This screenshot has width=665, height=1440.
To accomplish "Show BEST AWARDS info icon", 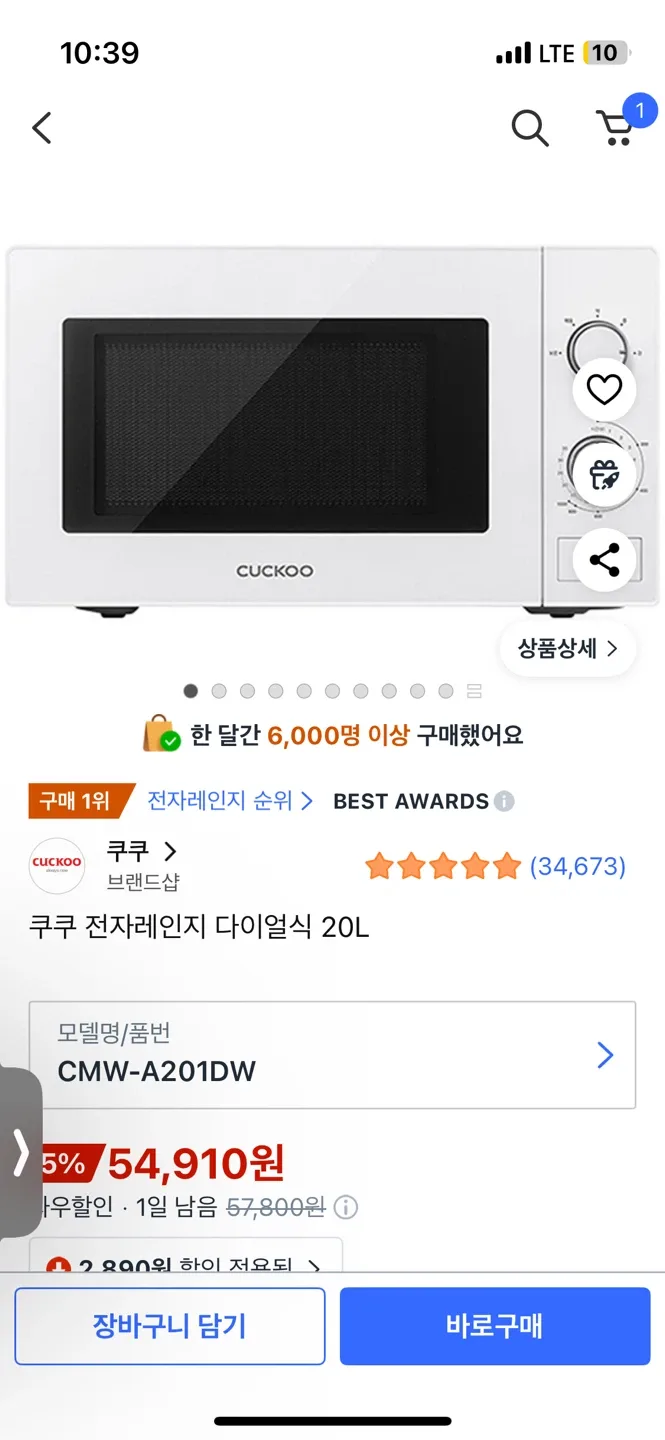I will click(x=505, y=801).
